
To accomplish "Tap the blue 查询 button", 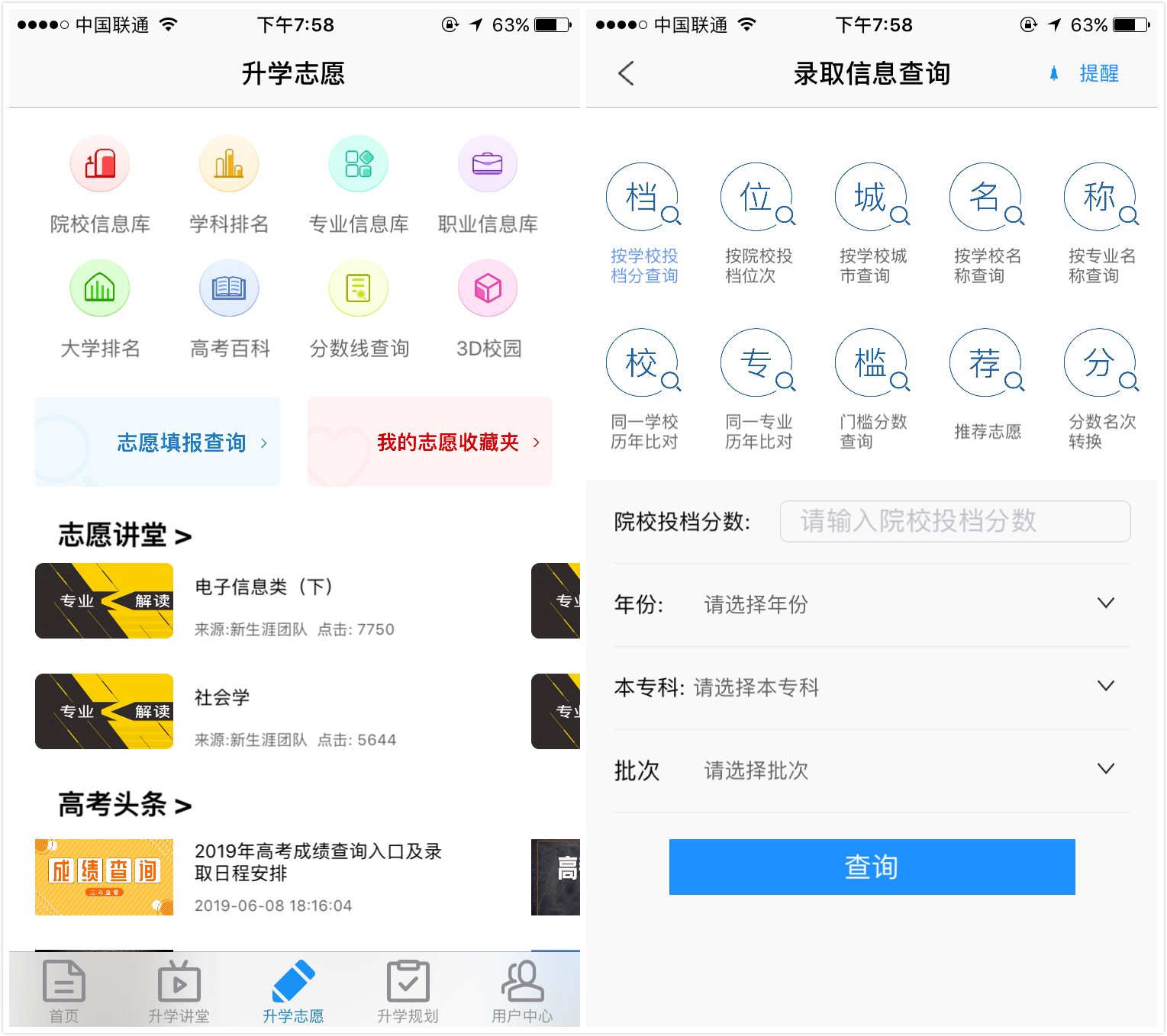I will pyautogui.click(x=872, y=867).
